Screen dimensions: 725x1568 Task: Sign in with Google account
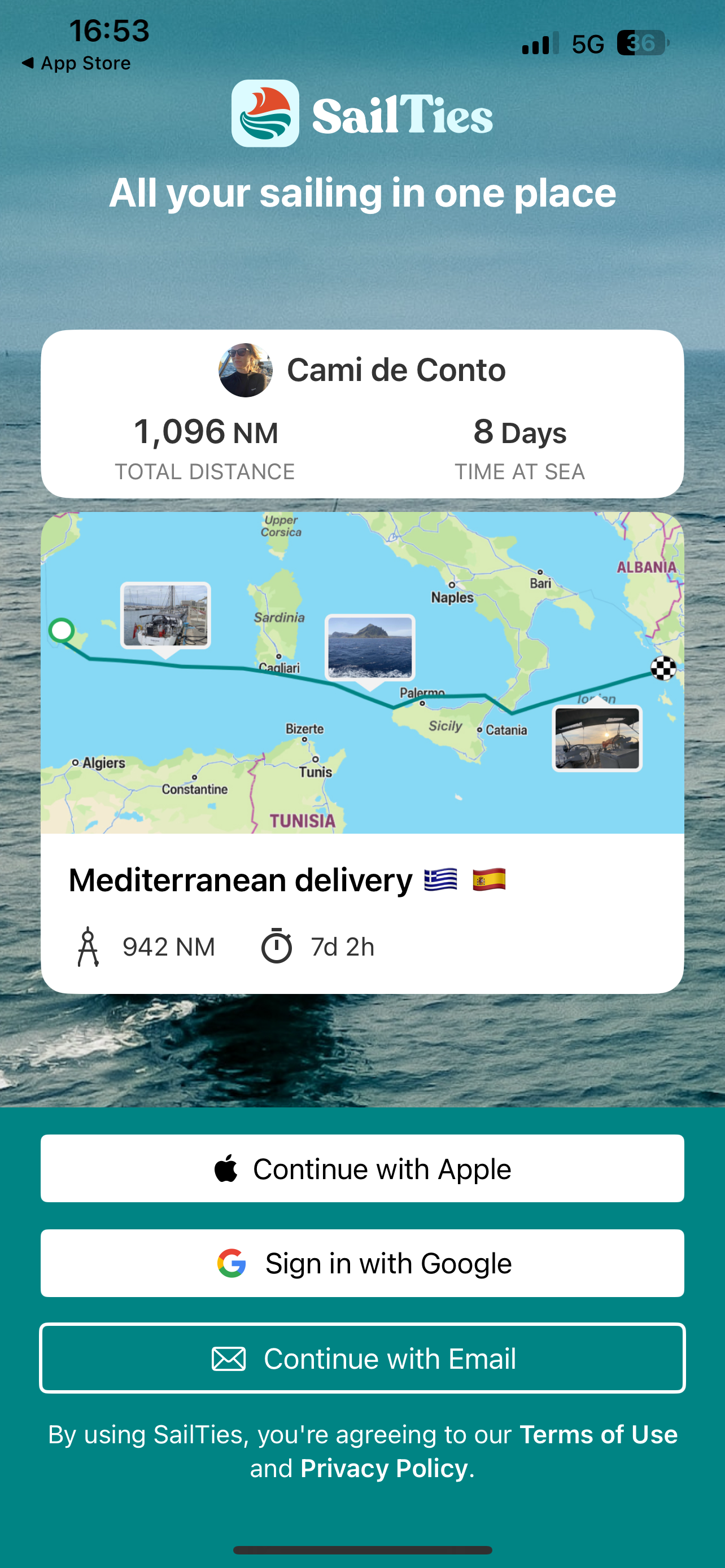(x=362, y=1263)
